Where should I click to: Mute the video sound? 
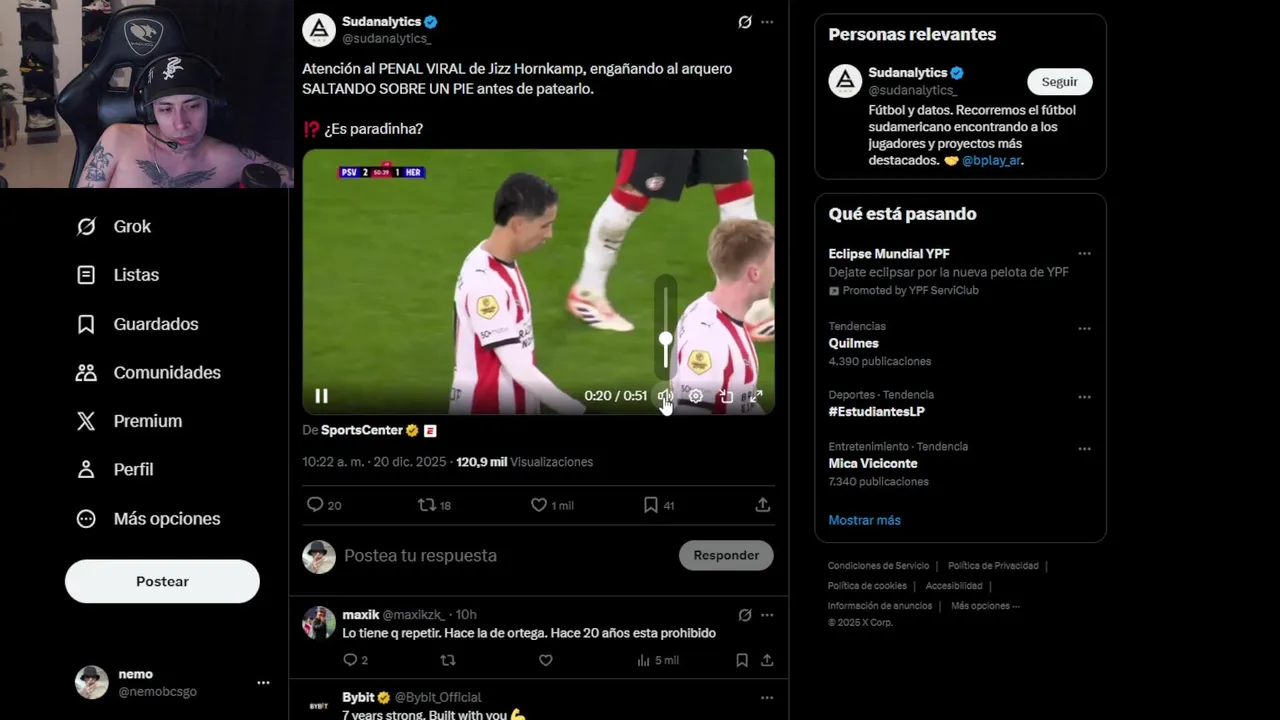(x=665, y=396)
